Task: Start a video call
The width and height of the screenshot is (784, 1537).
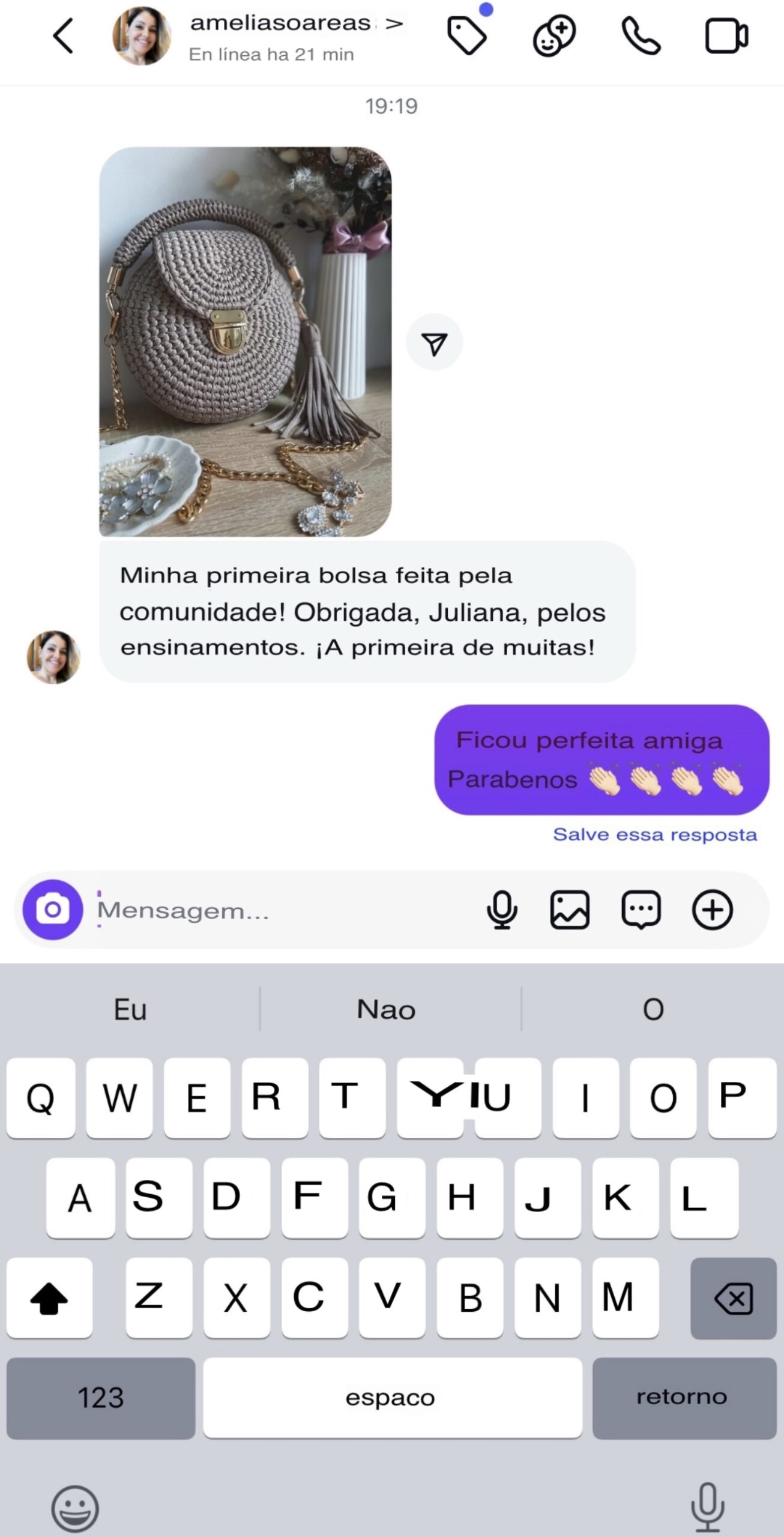Action: coord(726,37)
